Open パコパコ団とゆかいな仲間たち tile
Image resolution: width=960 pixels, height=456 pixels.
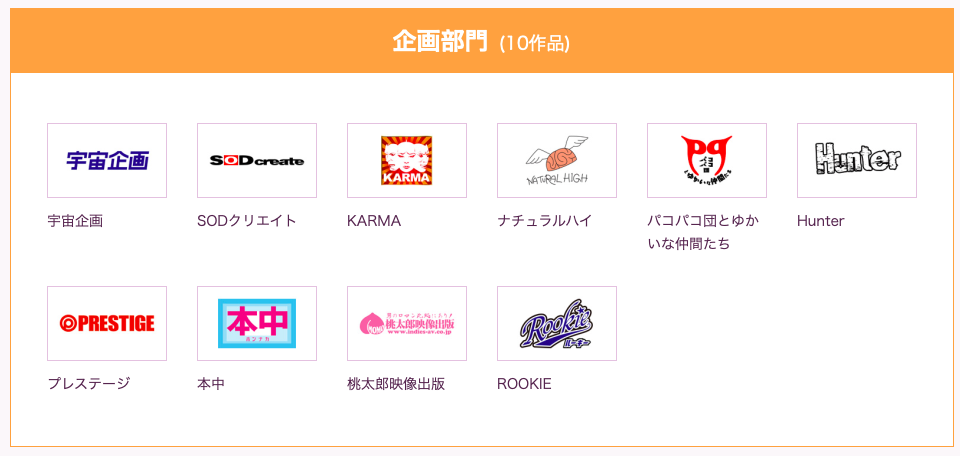pyautogui.click(x=707, y=160)
